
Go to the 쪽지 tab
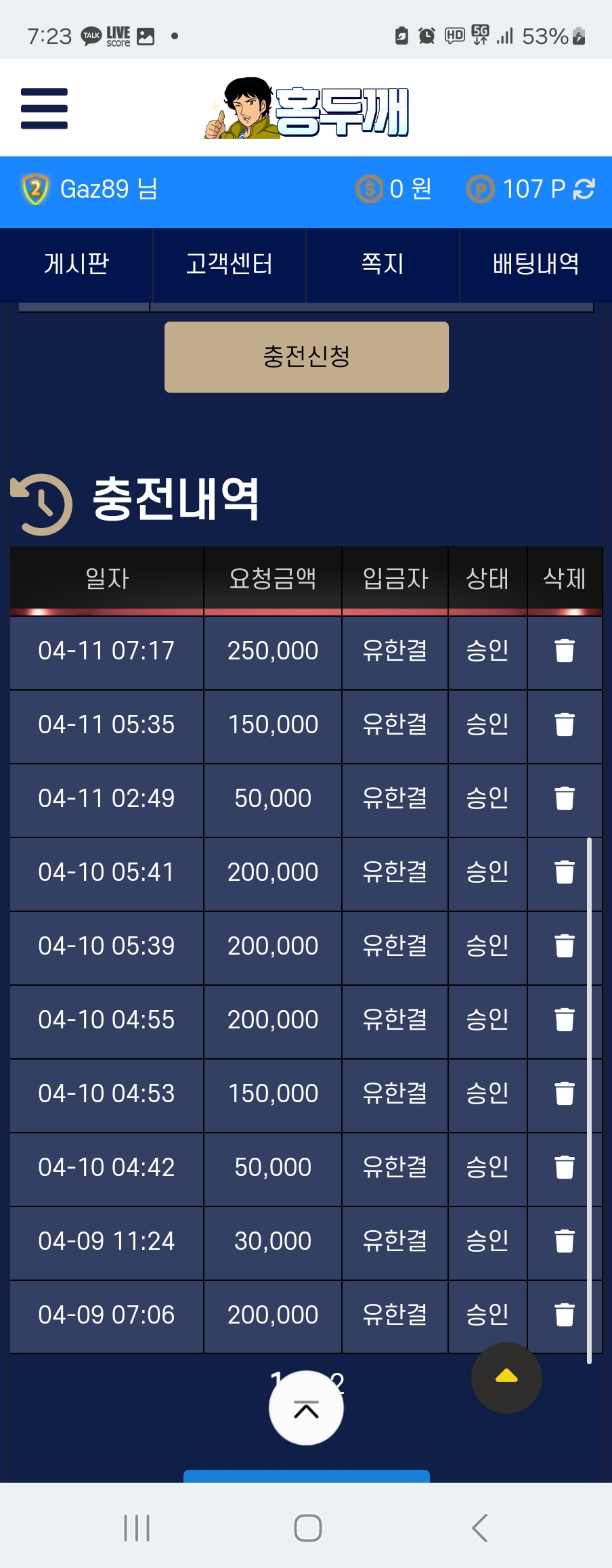pyautogui.click(x=383, y=264)
